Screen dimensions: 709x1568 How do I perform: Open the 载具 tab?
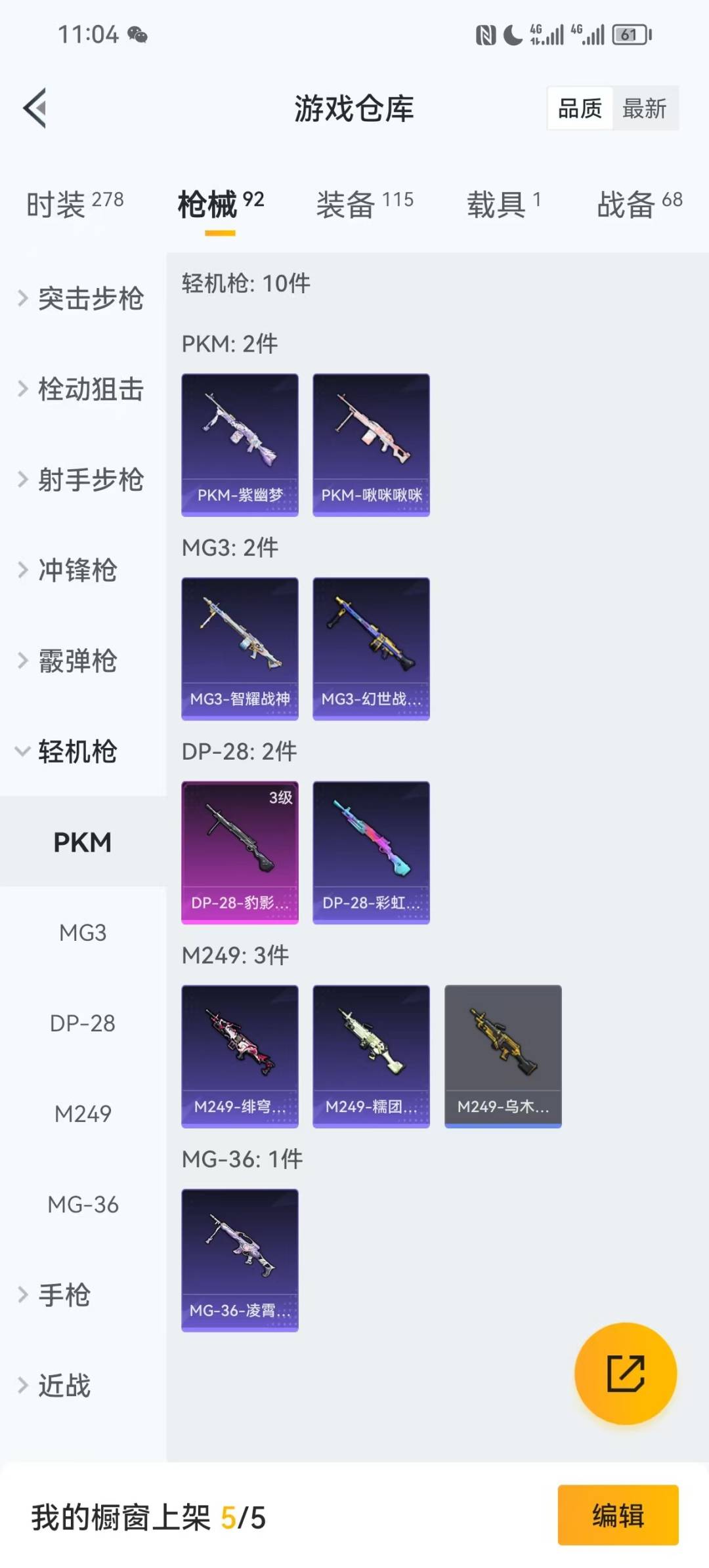(x=504, y=204)
